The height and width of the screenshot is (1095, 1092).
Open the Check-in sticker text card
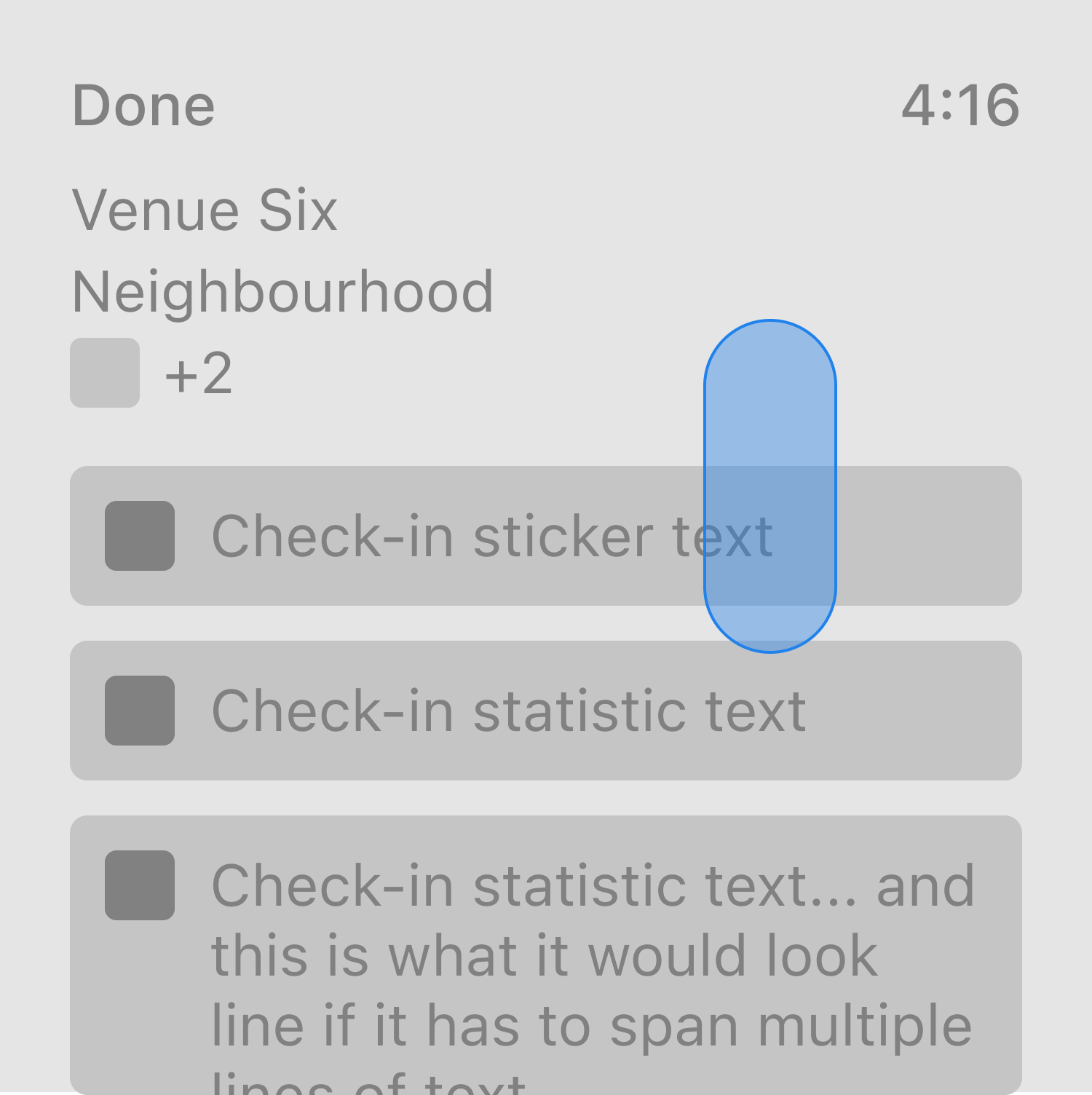[437, 536]
